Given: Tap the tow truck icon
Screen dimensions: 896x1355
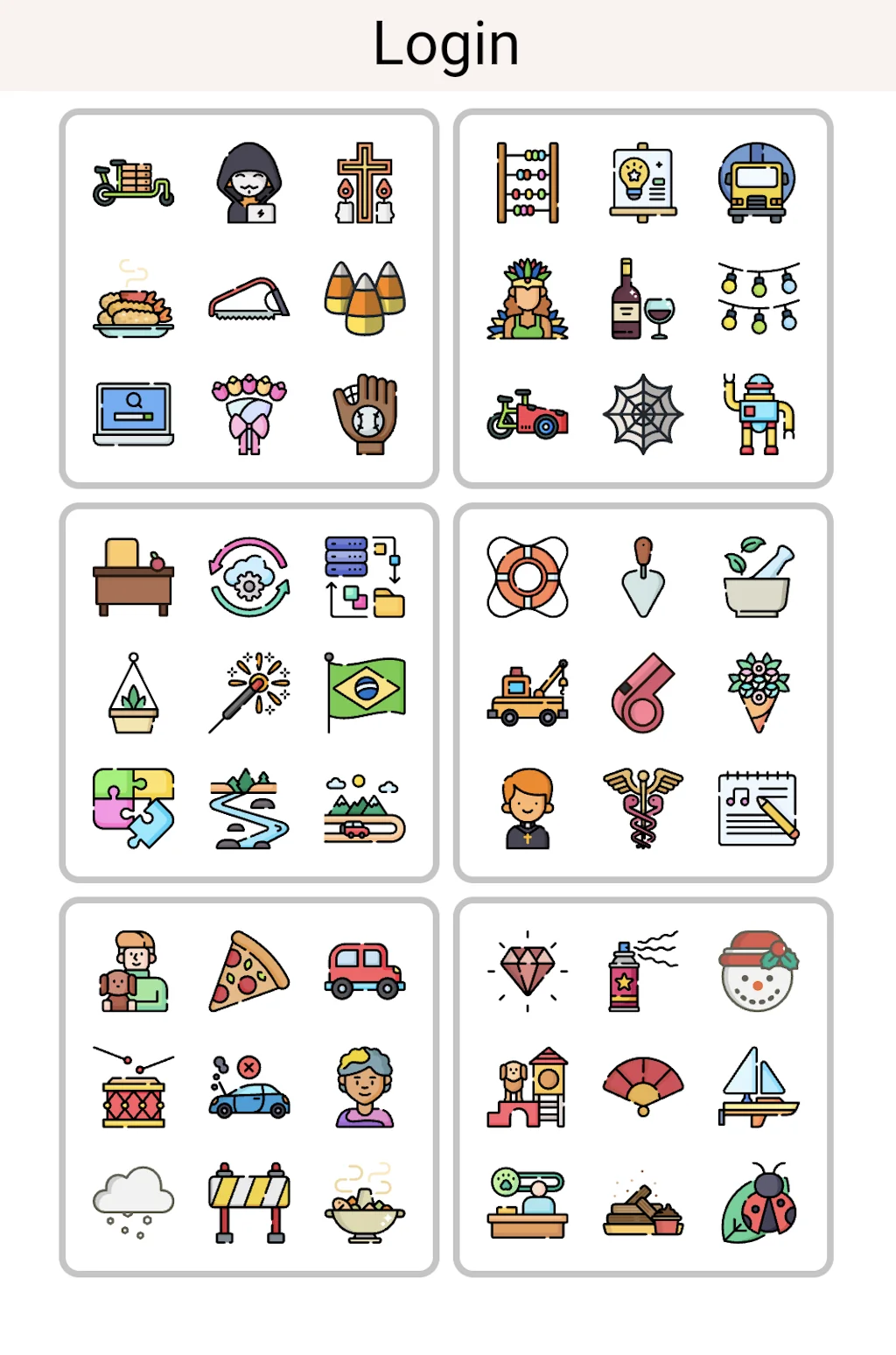Looking at the screenshot, I should 528,692.
